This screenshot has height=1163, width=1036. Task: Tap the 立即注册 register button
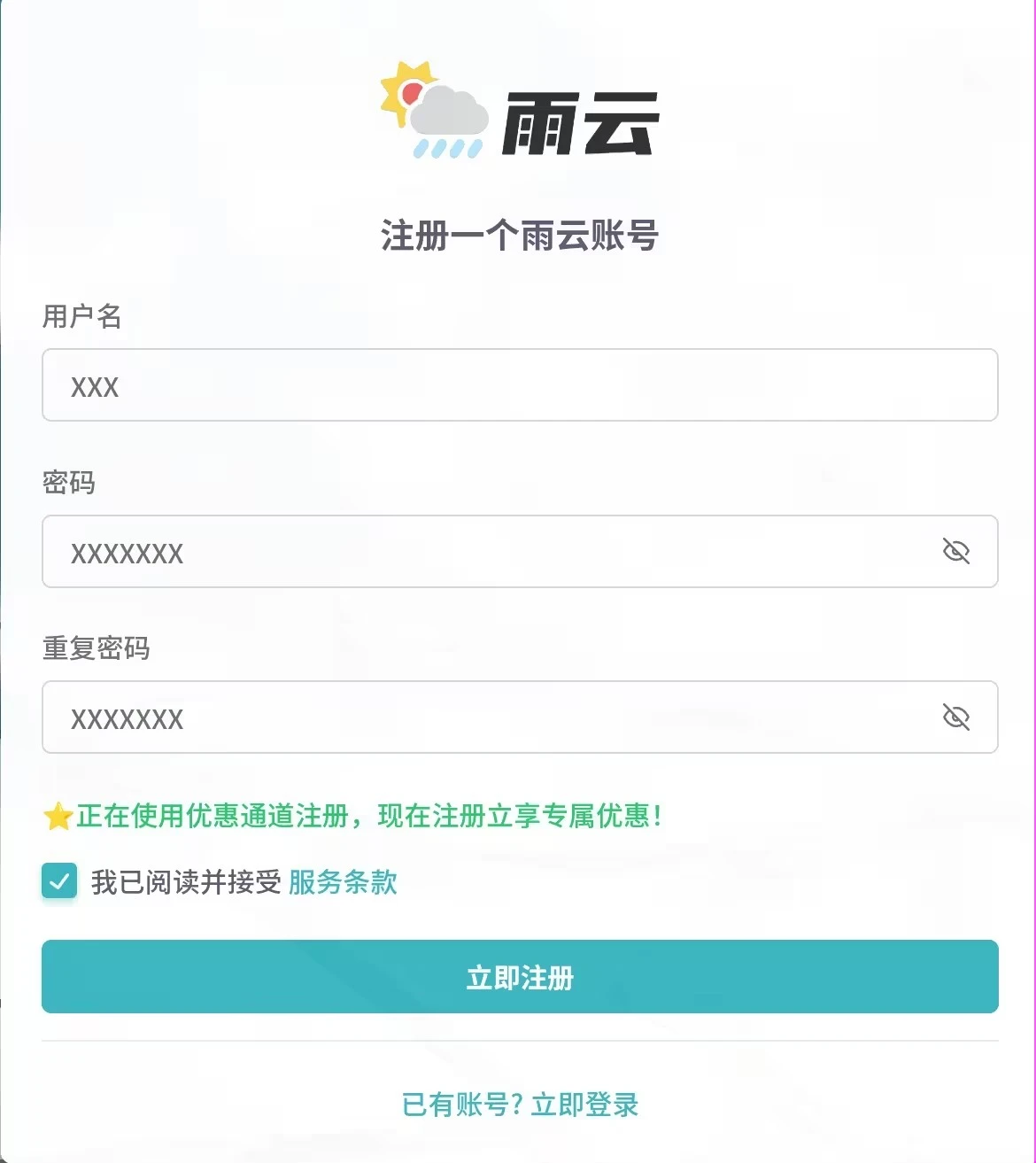(x=520, y=977)
